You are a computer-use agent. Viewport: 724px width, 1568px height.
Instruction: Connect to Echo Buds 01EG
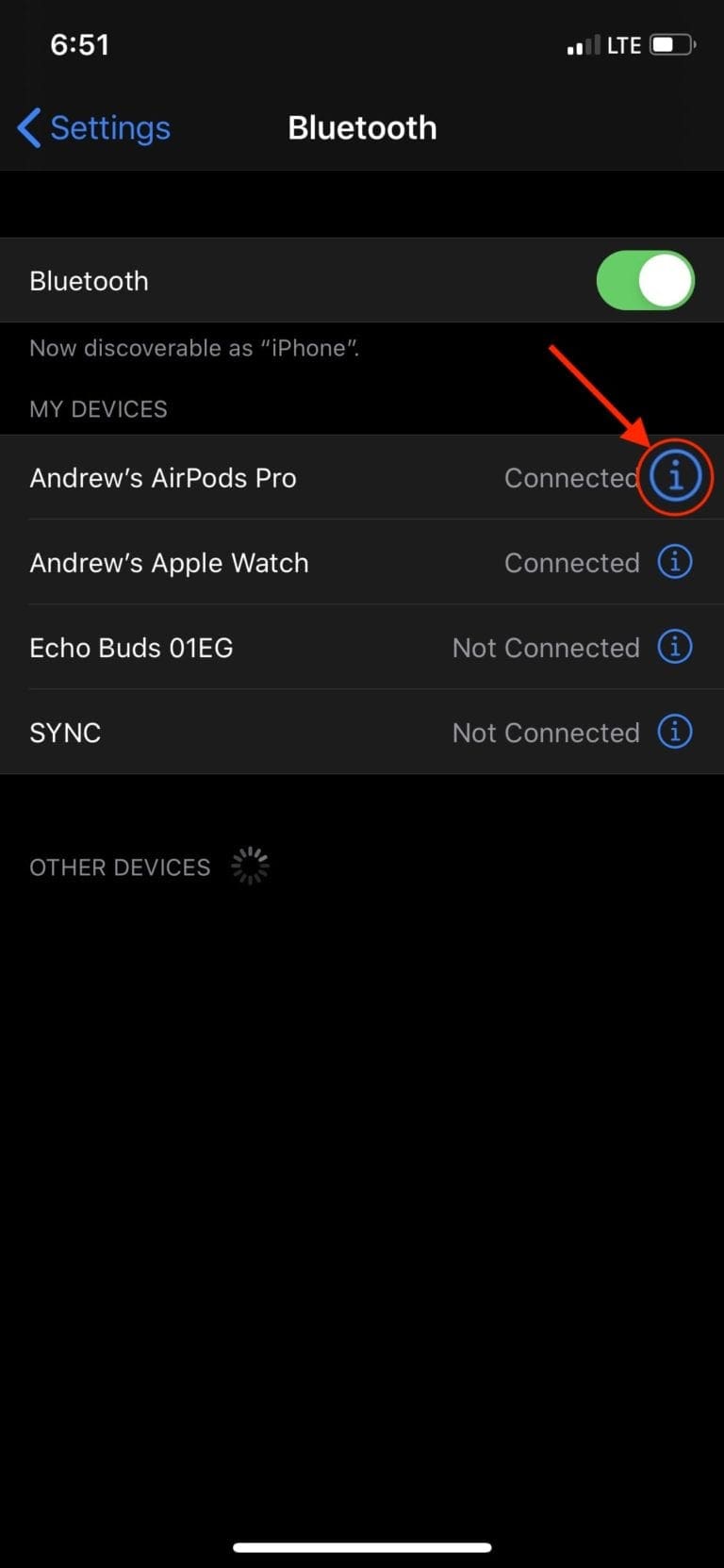[362, 647]
